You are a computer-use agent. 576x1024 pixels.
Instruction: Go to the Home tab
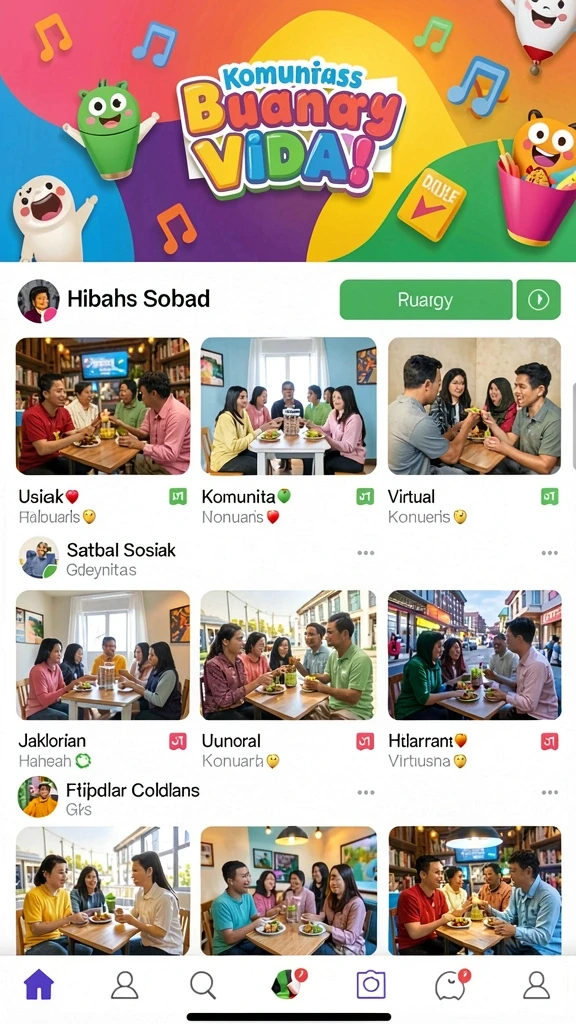coord(39,984)
